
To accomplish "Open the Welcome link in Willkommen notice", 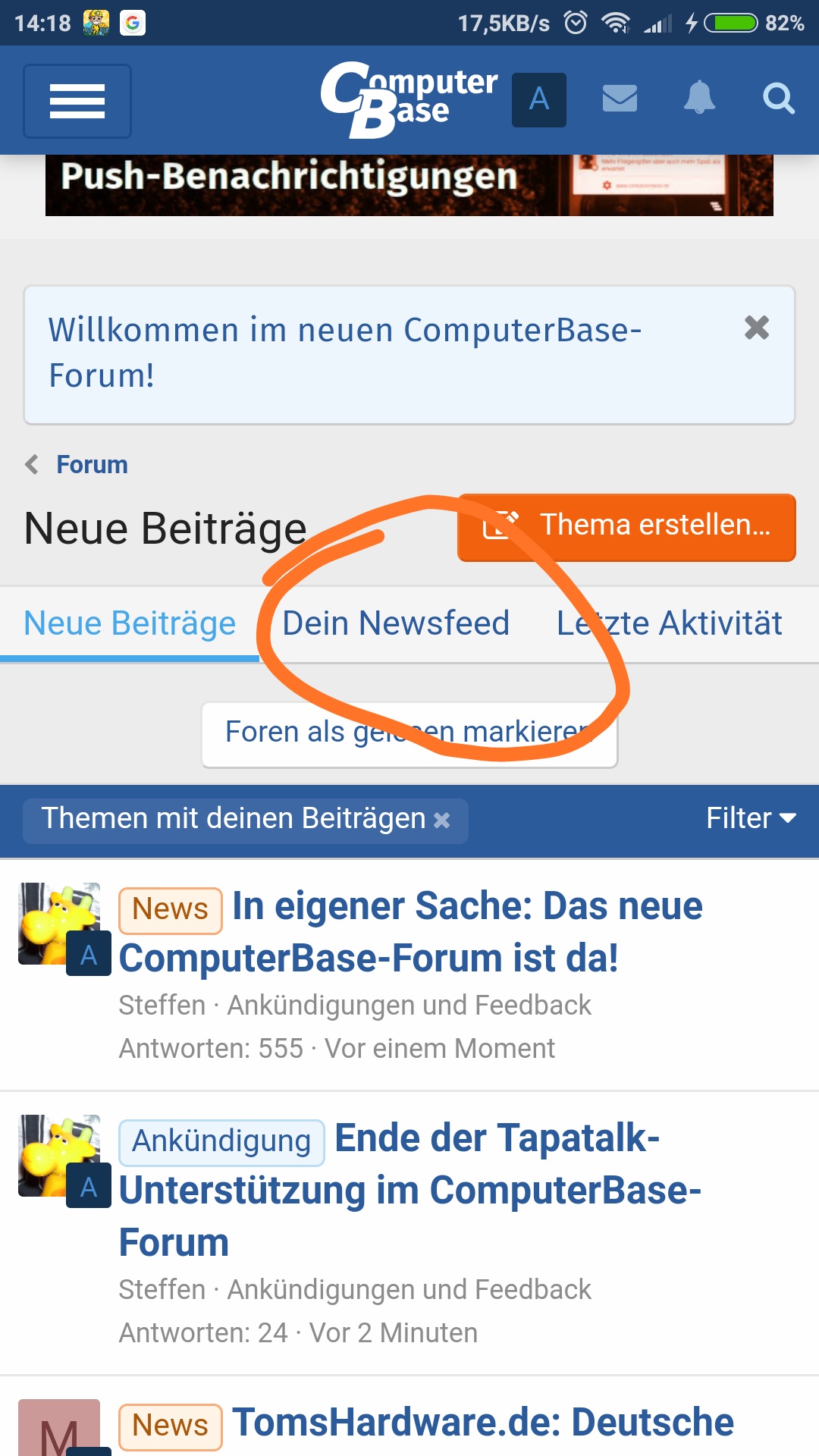I will [x=345, y=352].
